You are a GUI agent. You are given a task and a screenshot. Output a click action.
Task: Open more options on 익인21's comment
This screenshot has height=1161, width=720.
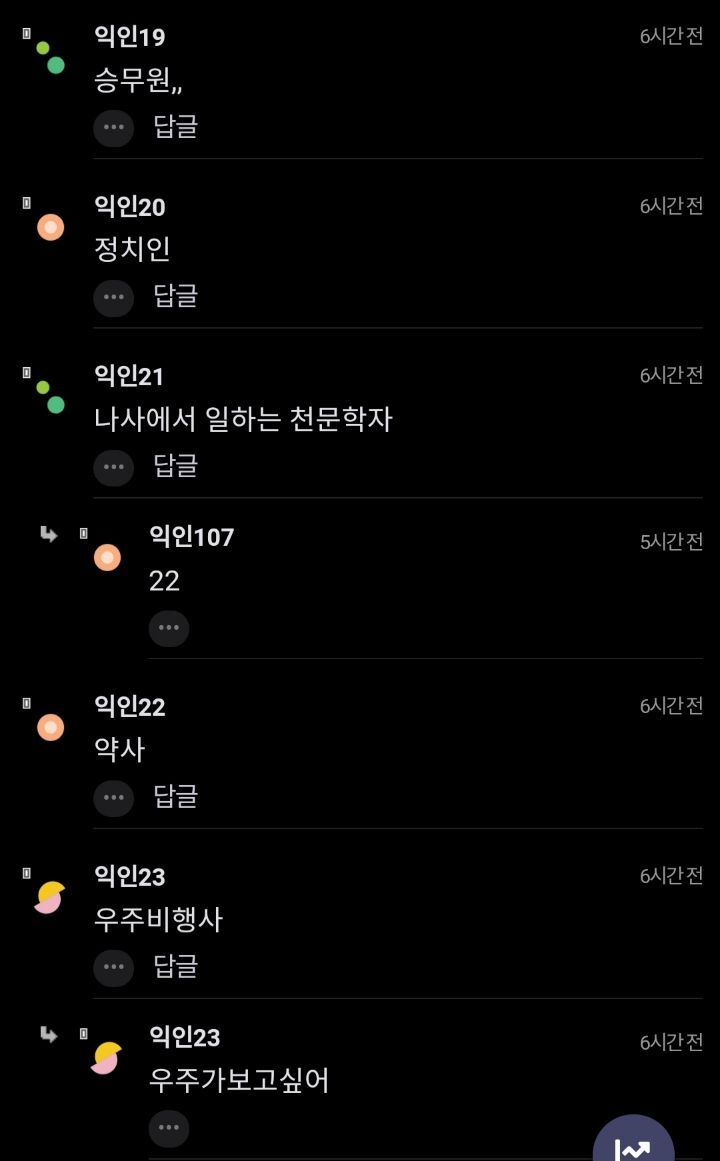coord(113,466)
